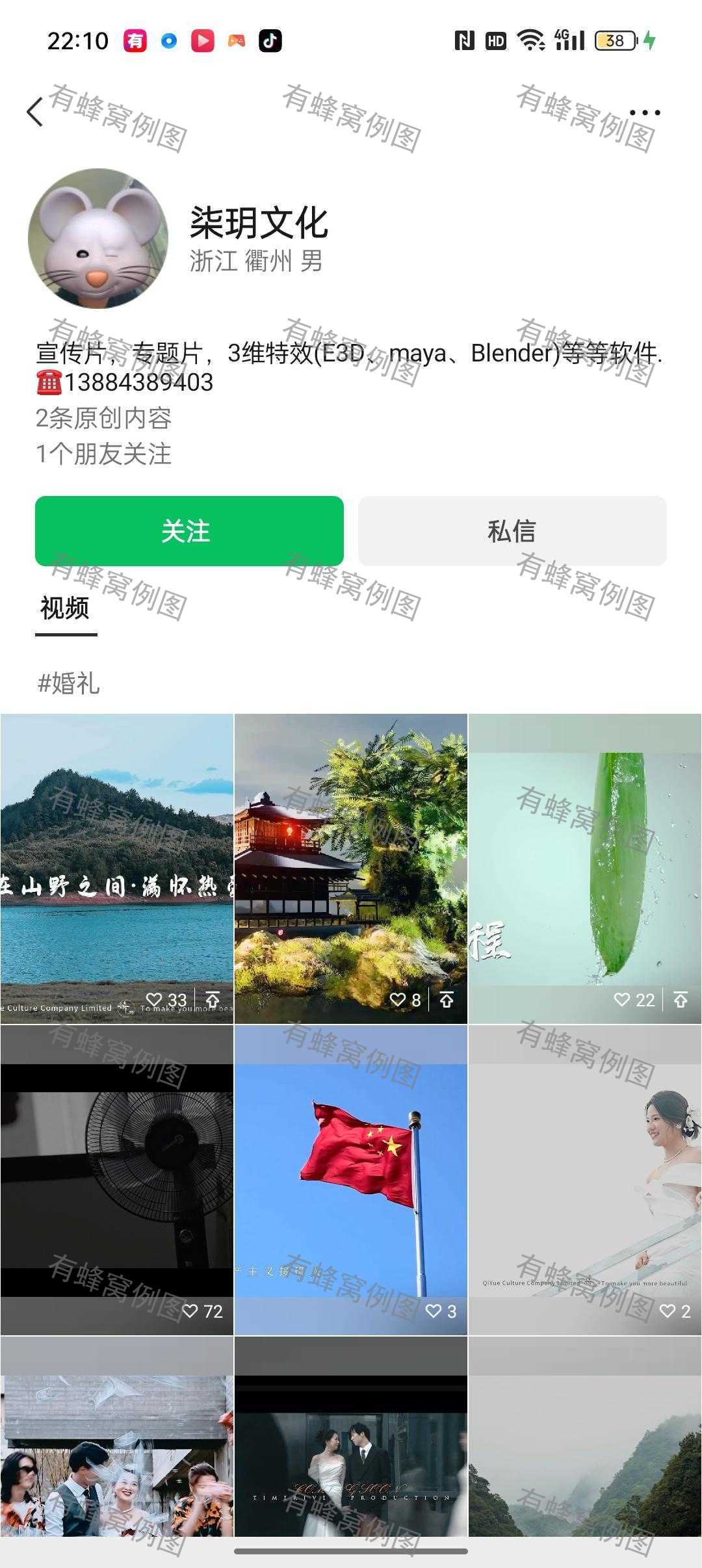Image resolution: width=702 pixels, height=1568 pixels.
Task: Open the three-dot overflow menu
Action: tap(644, 112)
